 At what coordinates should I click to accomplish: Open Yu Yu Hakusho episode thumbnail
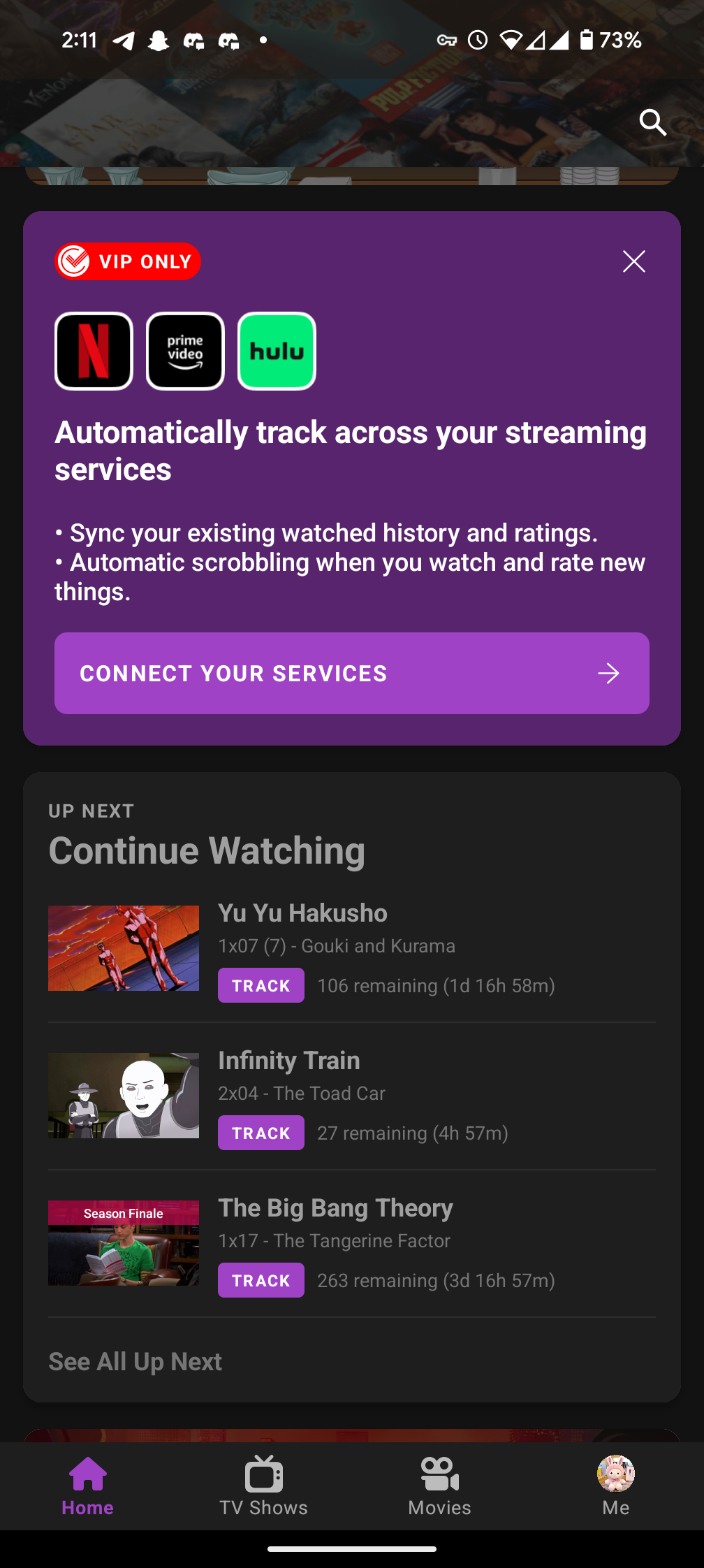pos(124,948)
